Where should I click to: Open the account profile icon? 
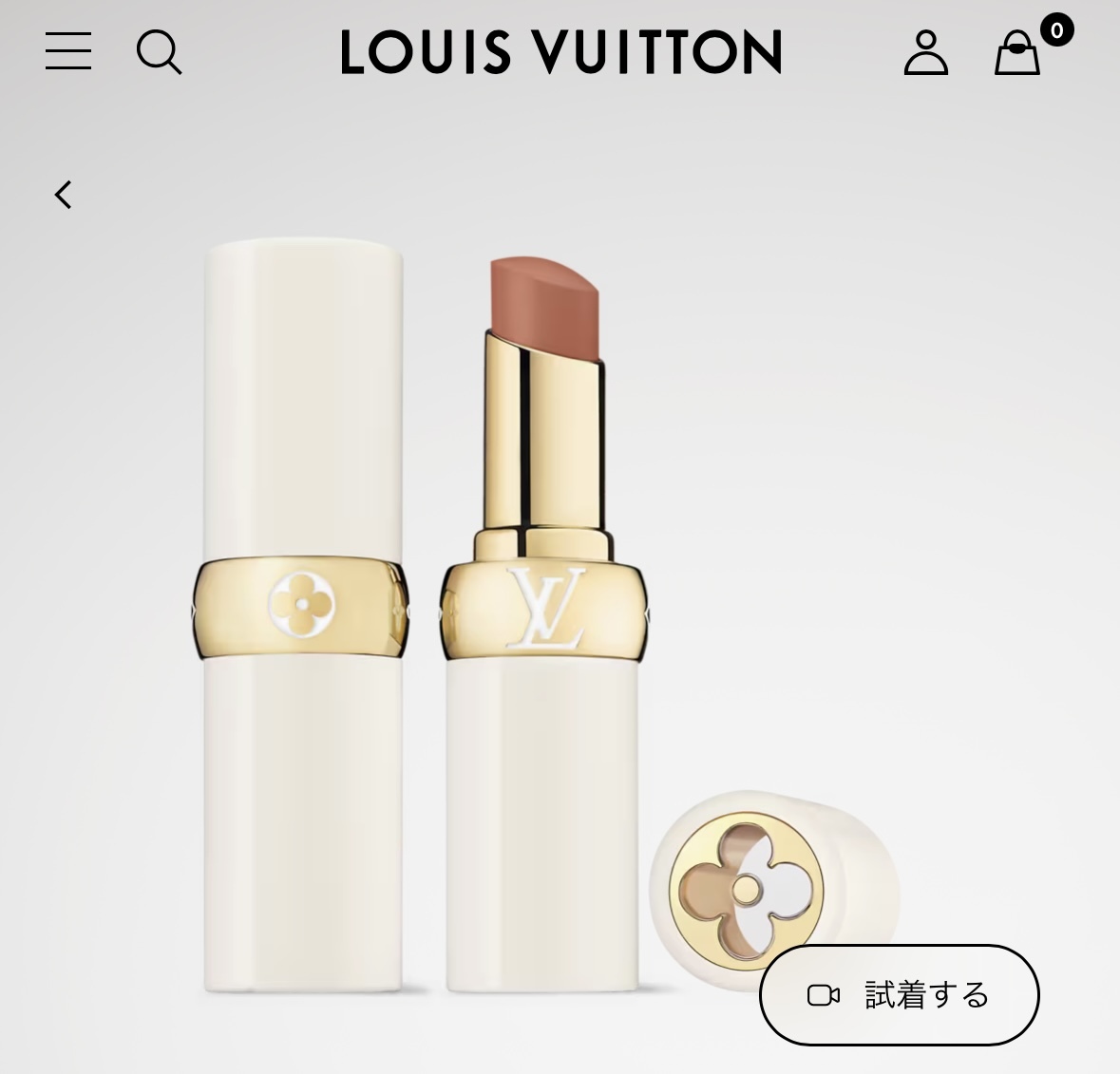[x=925, y=52]
